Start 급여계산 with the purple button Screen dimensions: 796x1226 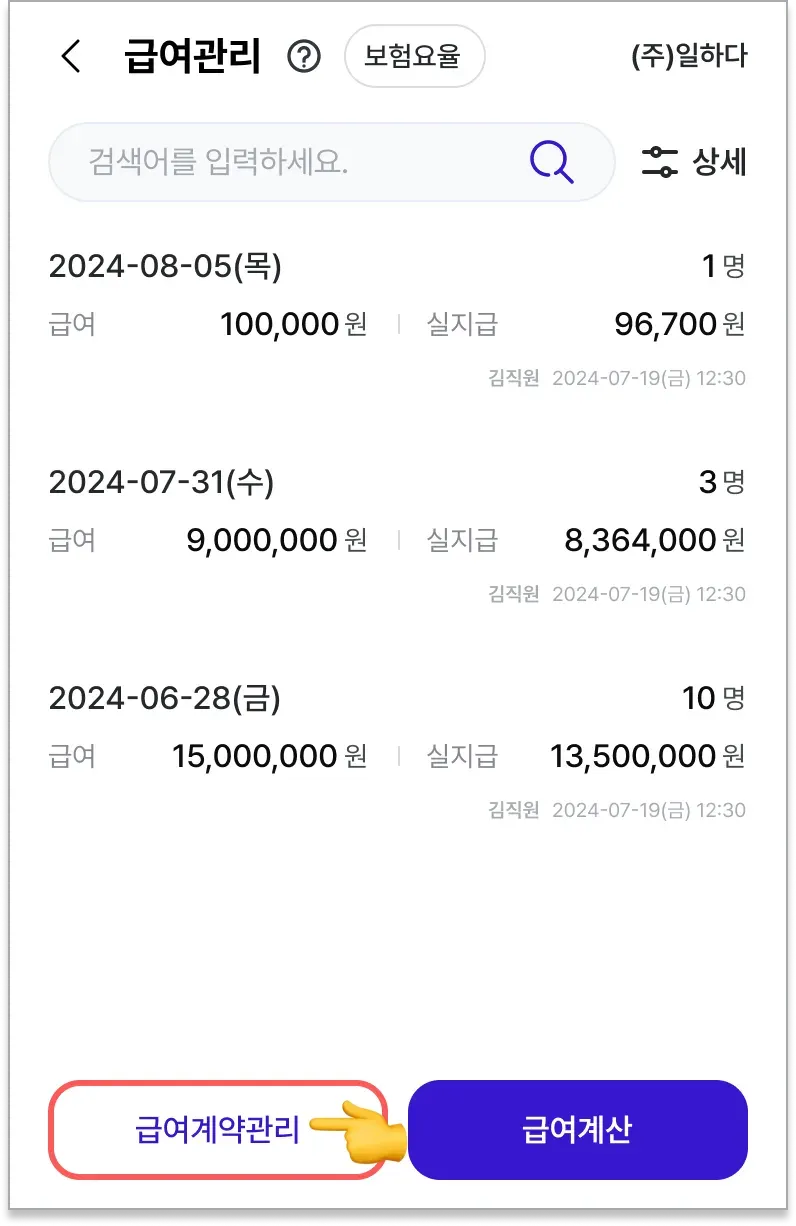pos(577,1130)
